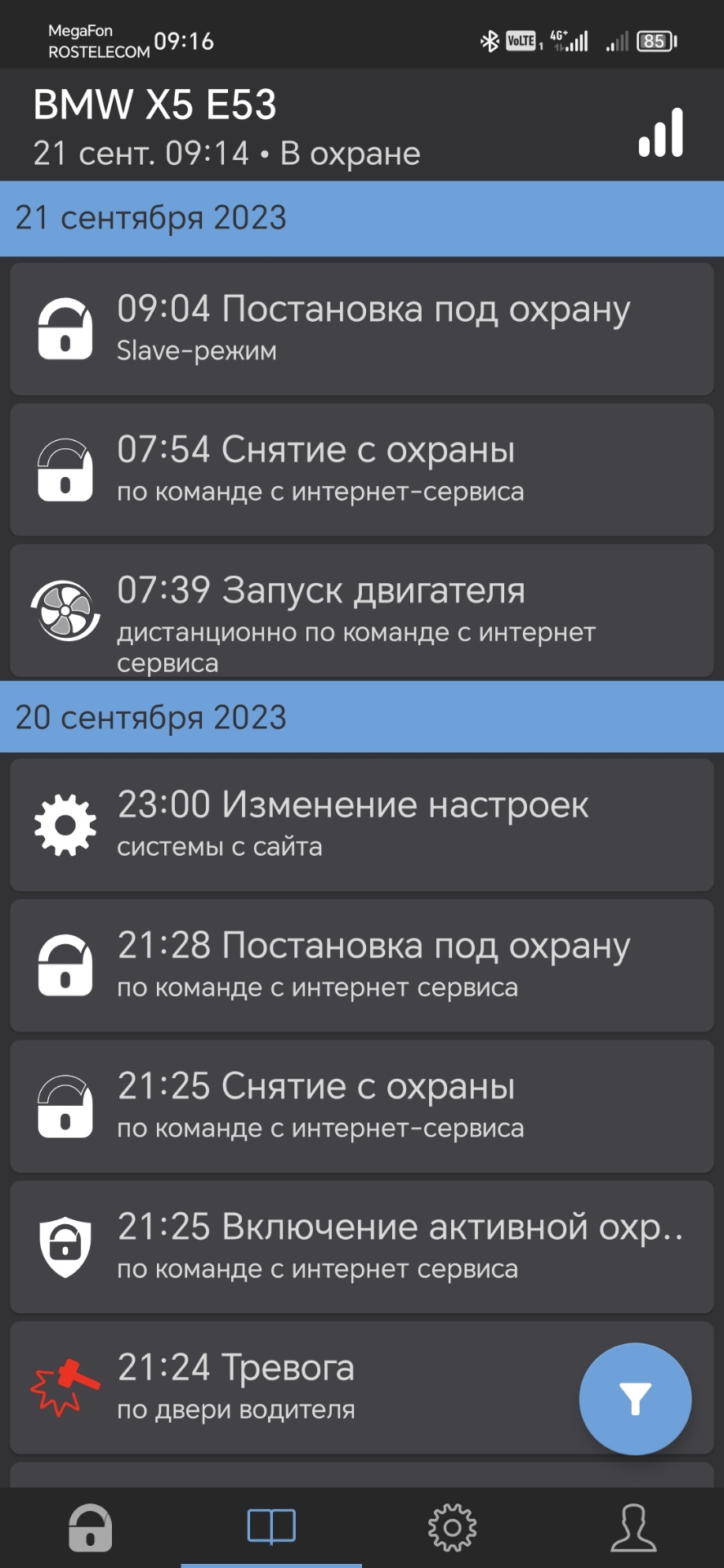
Task: Open the filter floating button
Action: click(635, 1398)
